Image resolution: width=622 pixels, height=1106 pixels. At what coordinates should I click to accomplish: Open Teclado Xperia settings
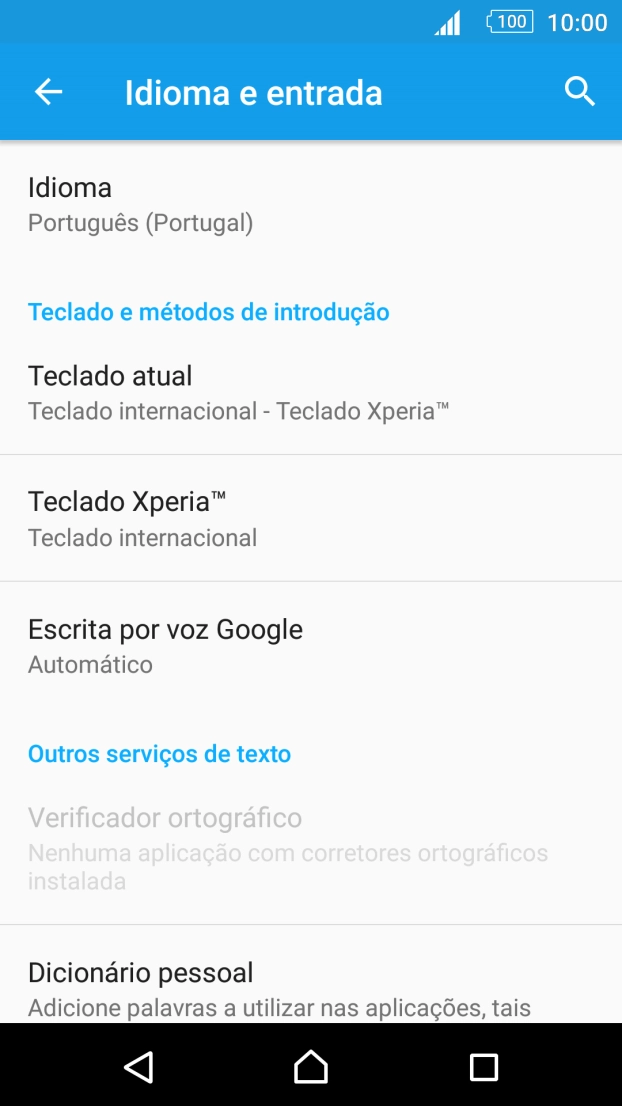(x=310, y=518)
